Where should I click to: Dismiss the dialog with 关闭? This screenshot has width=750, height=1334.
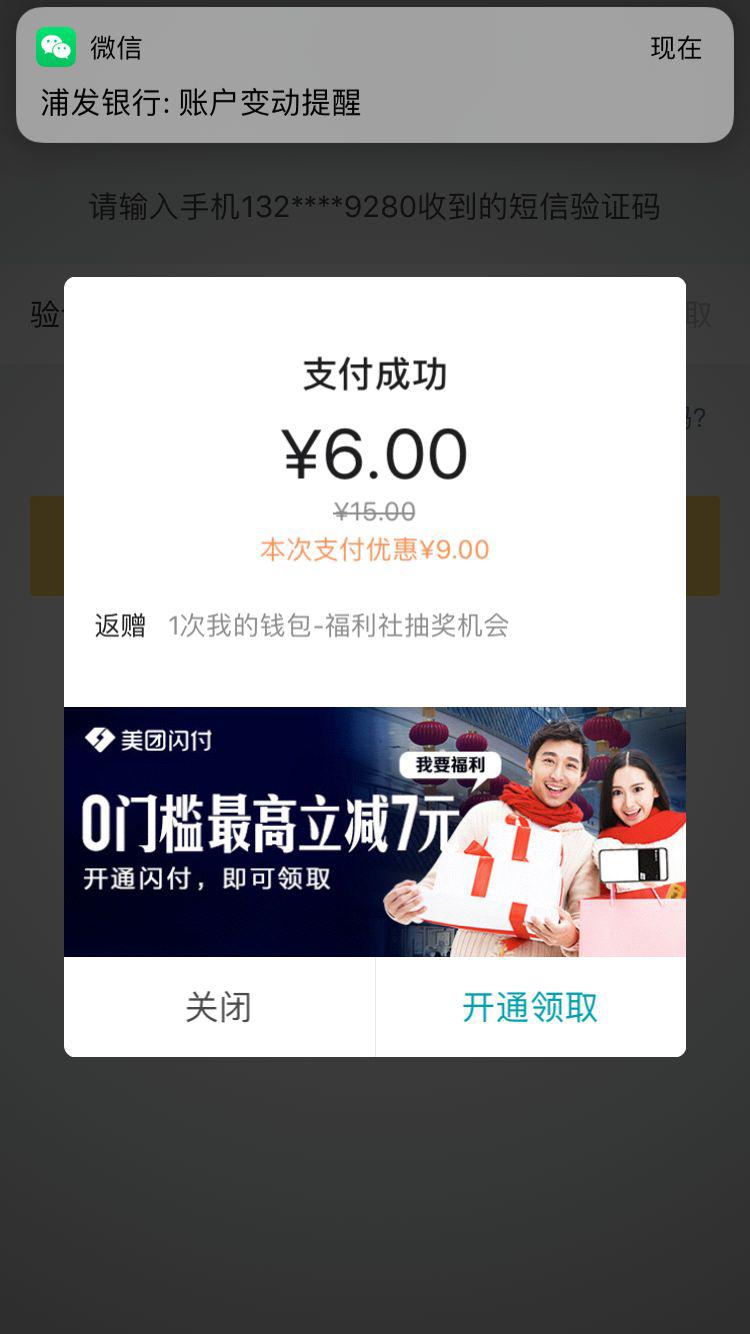(219, 1007)
